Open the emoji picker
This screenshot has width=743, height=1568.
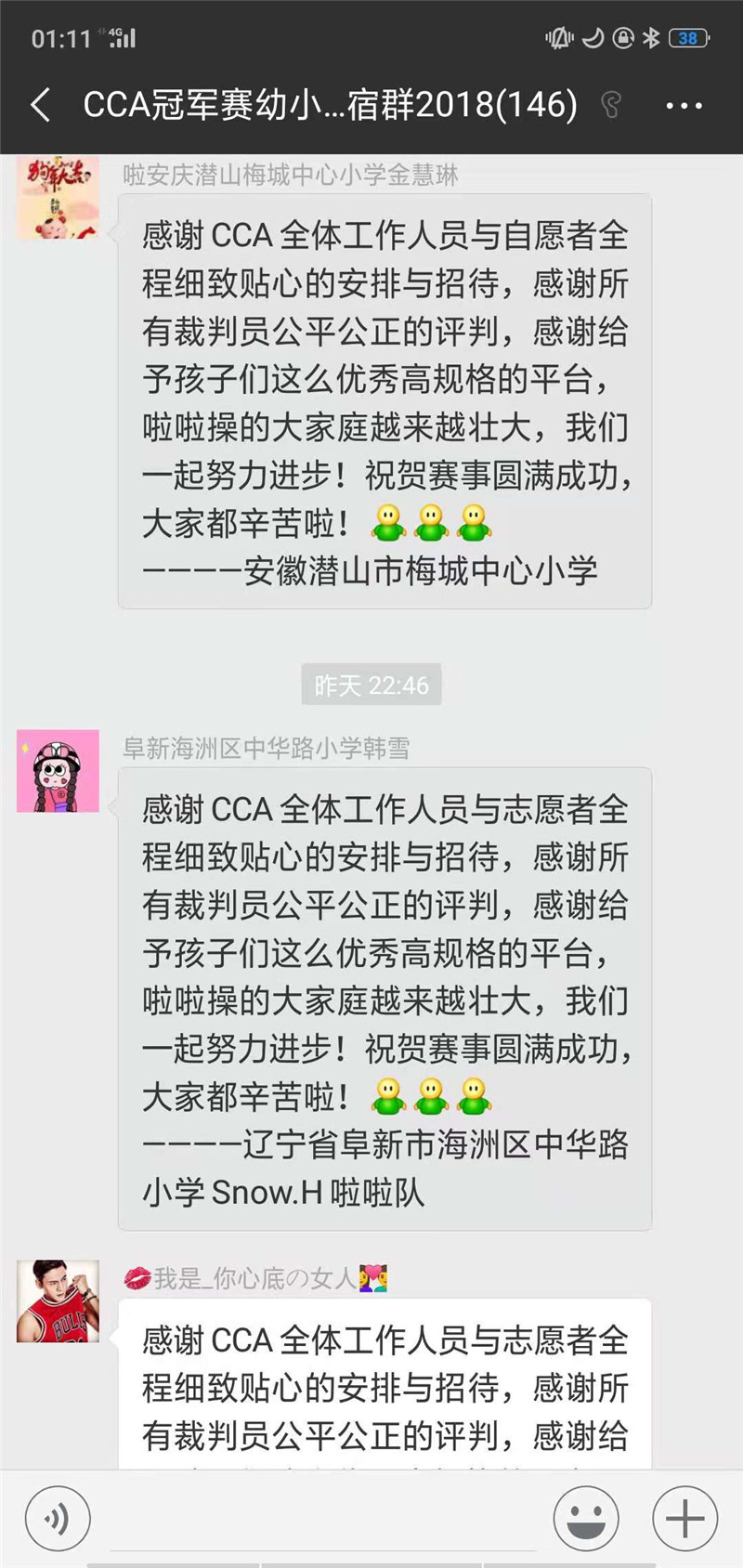point(585,1519)
